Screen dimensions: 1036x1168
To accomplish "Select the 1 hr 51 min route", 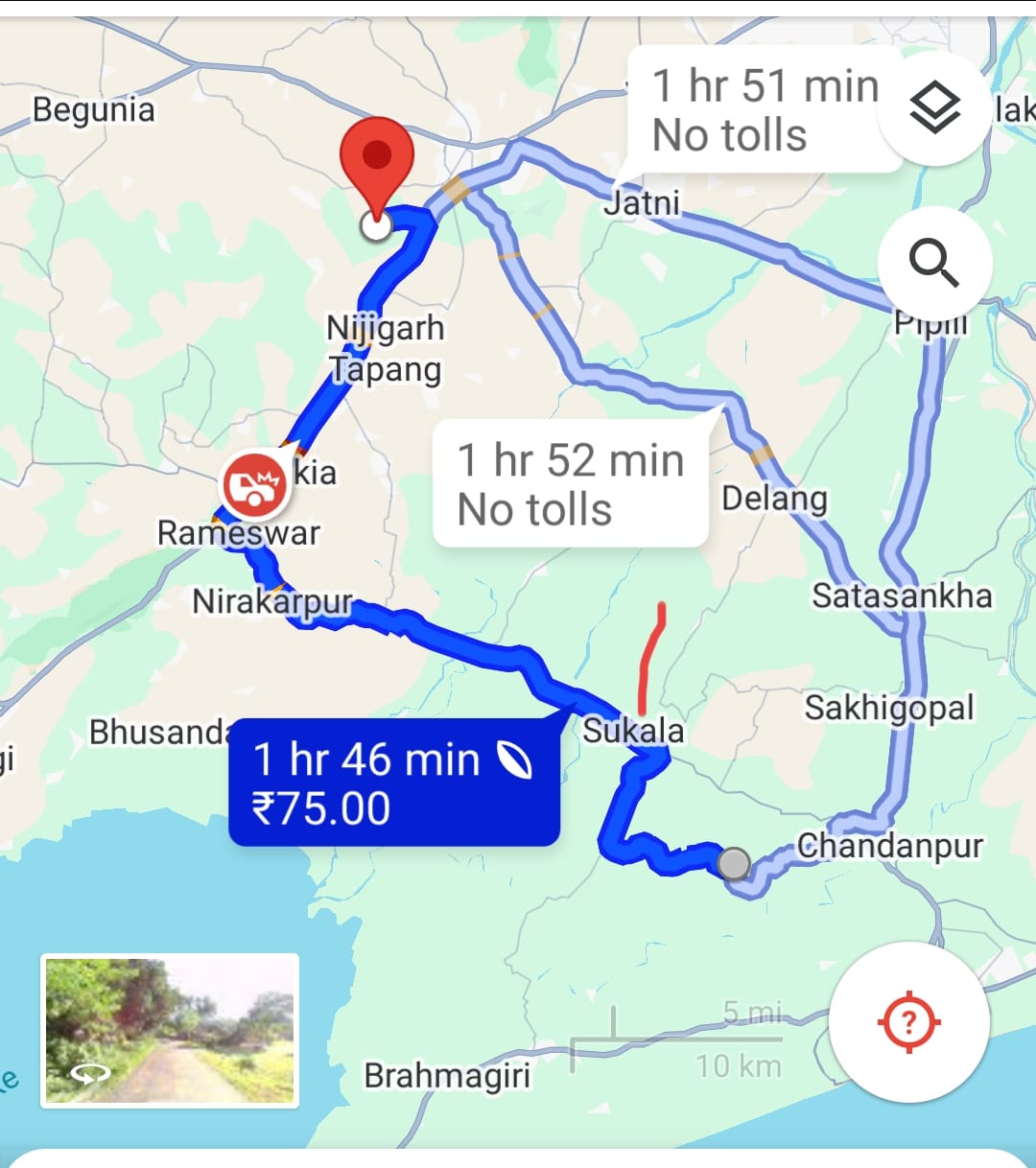I will [x=765, y=110].
